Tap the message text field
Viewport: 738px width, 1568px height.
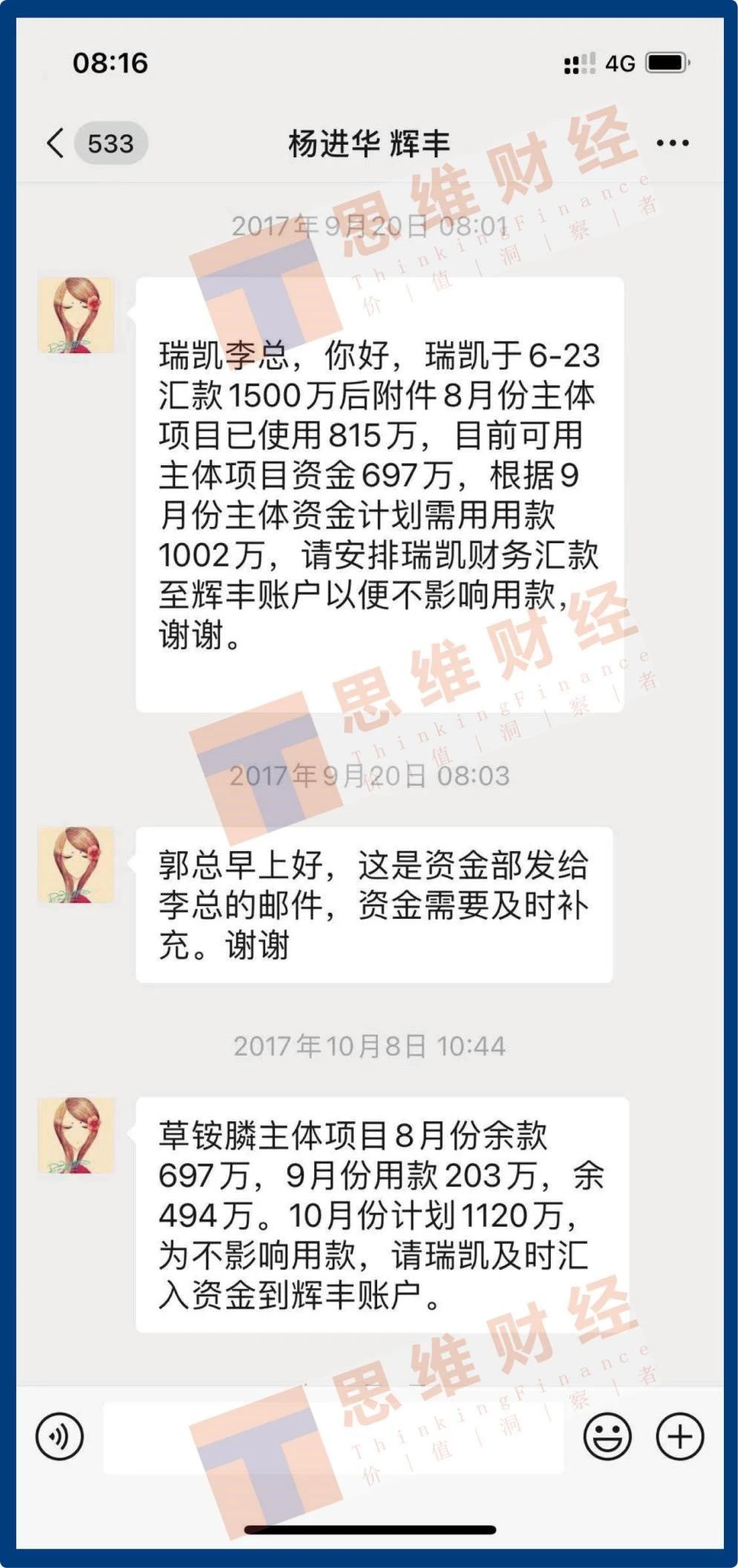point(334,1436)
